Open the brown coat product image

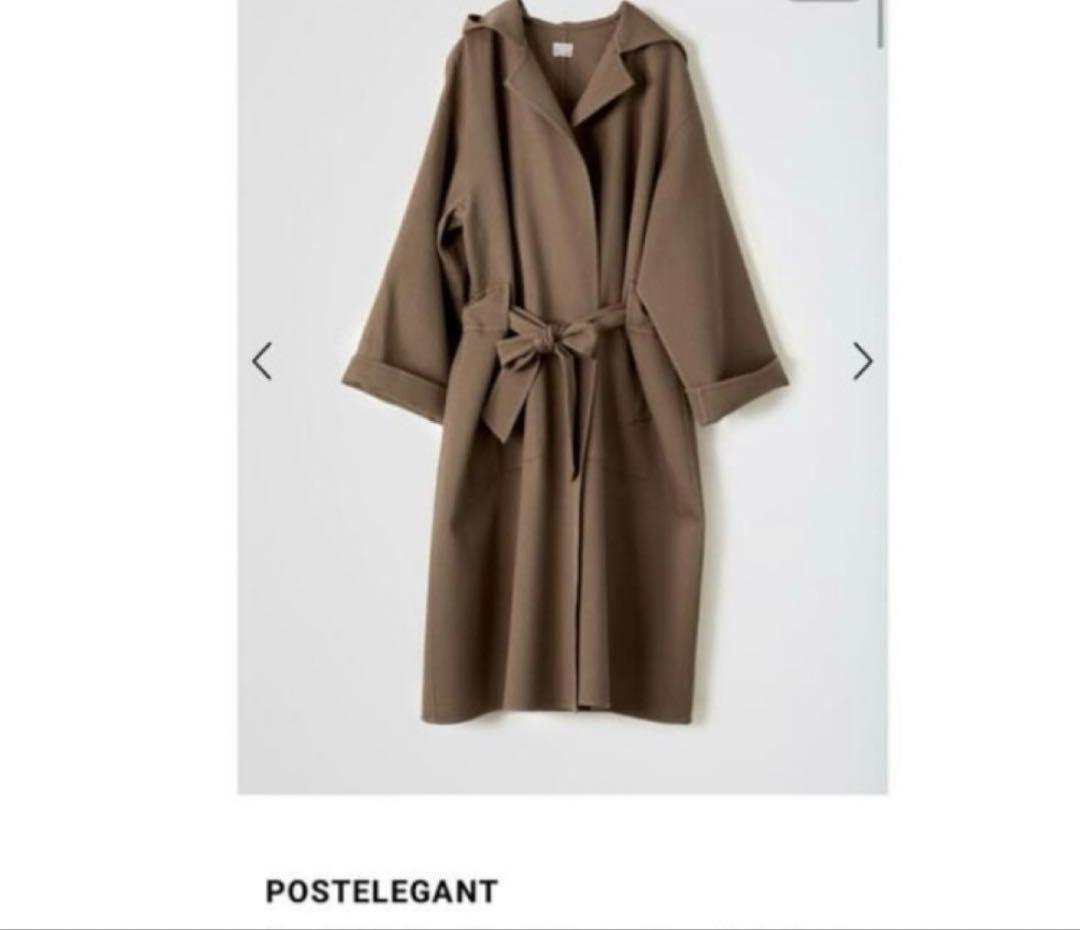[563, 400]
